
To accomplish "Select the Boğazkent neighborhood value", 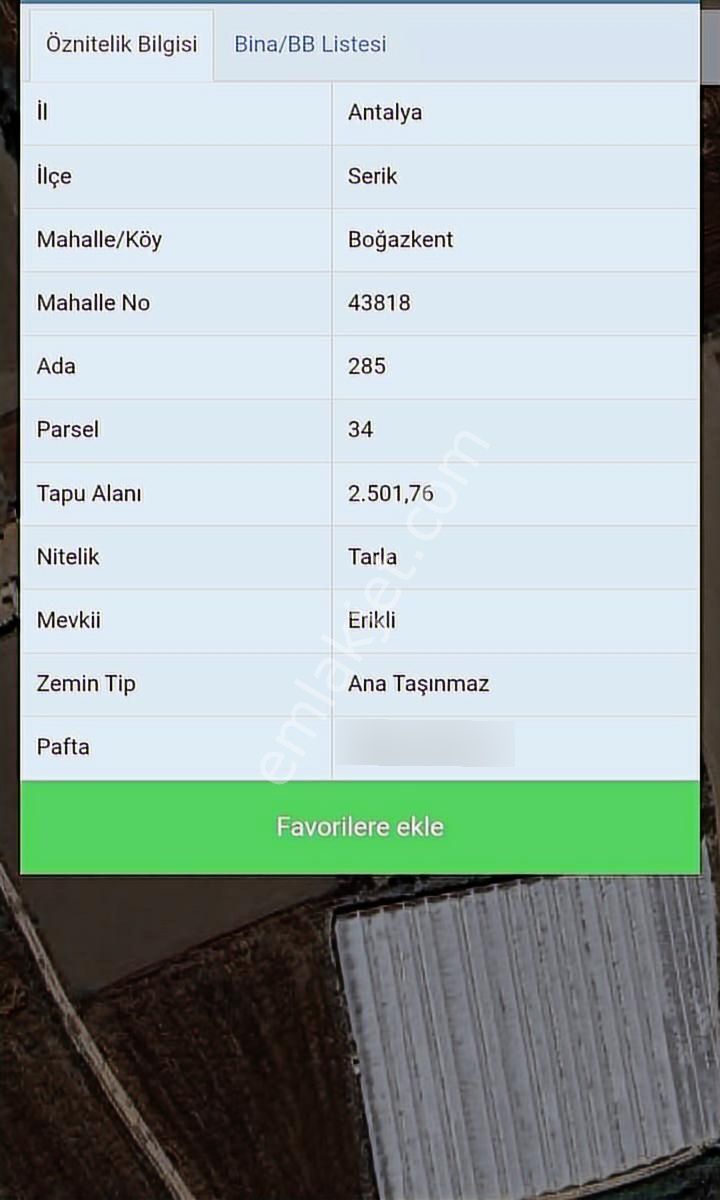I will point(401,240).
